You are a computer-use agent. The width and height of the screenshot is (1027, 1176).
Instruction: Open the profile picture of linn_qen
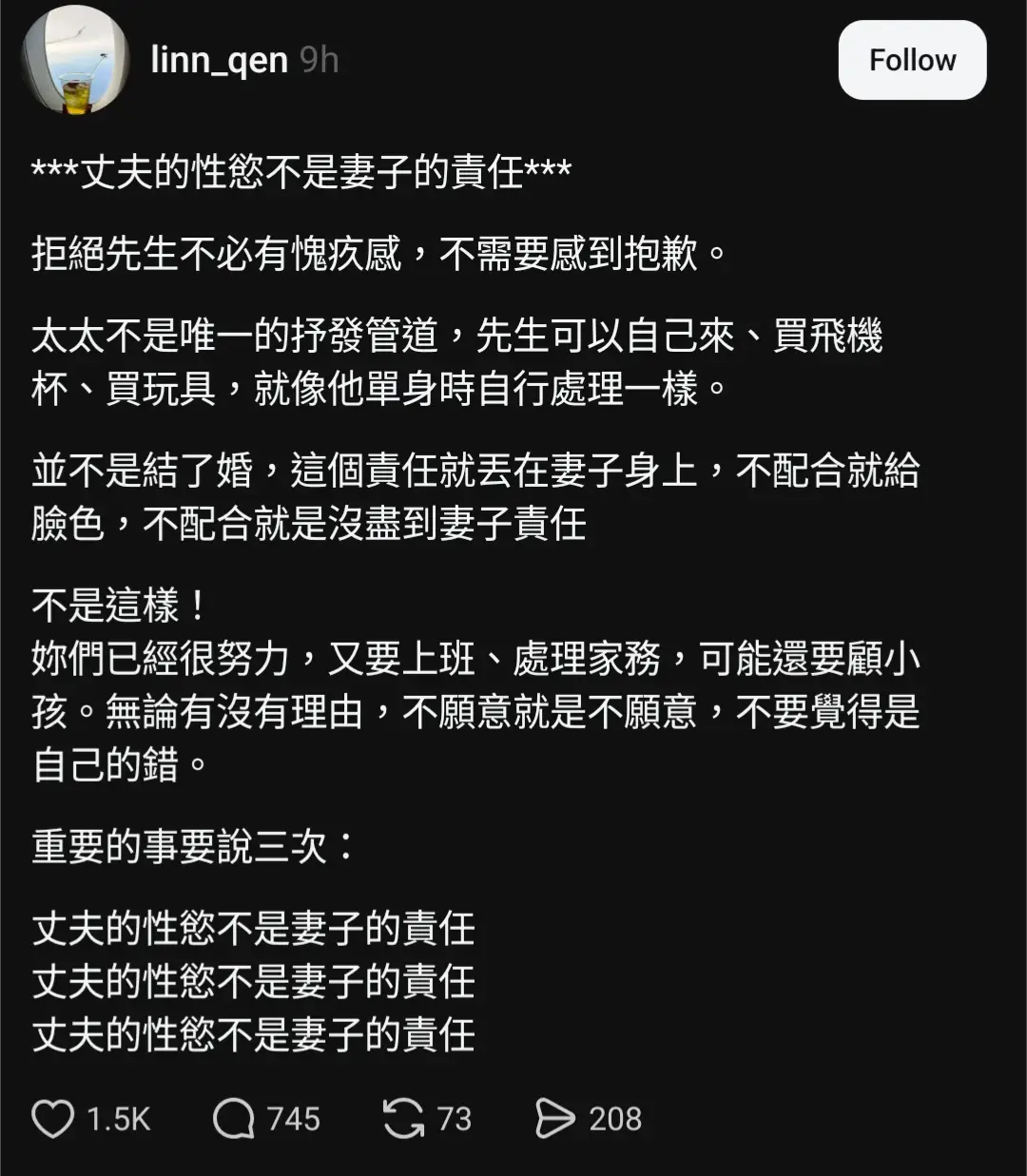coord(75,59)
